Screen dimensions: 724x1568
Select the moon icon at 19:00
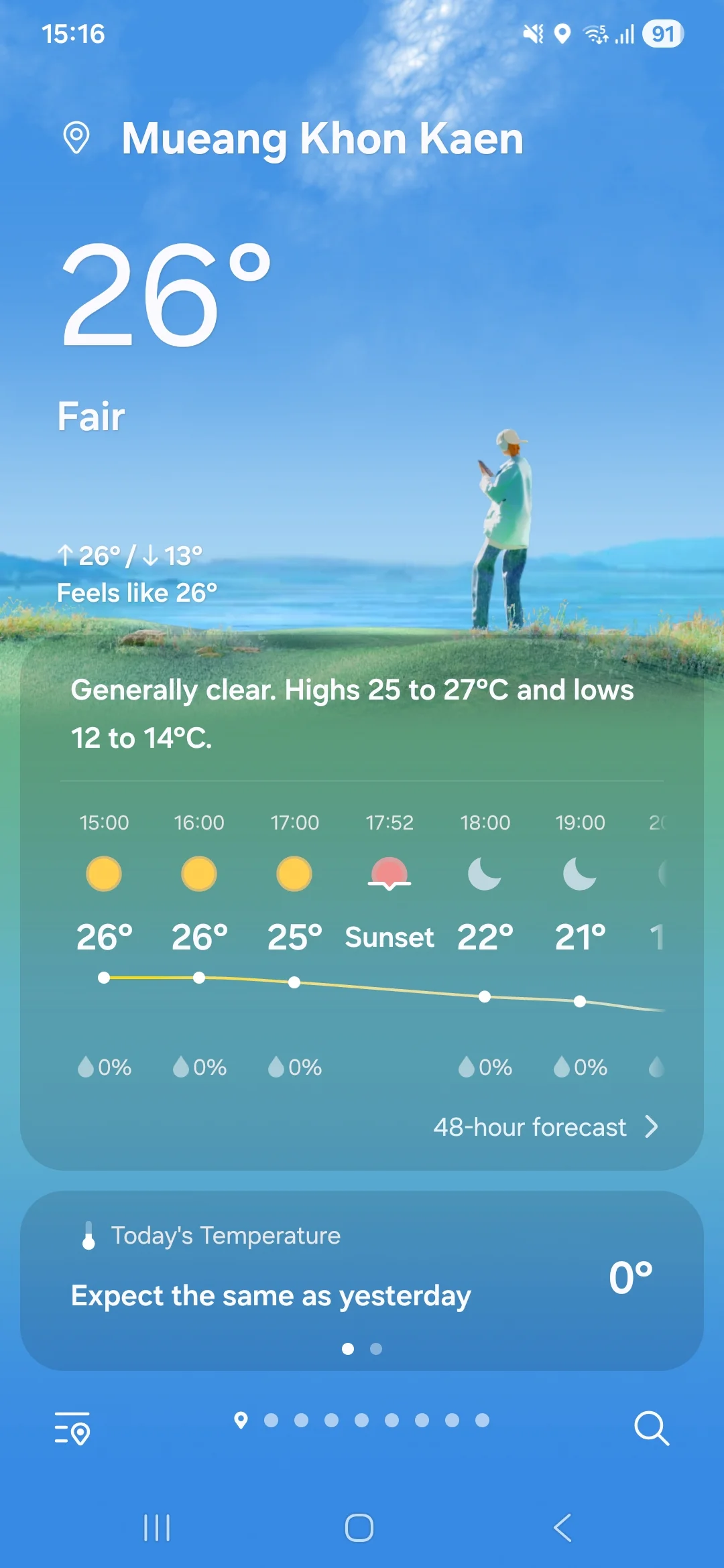tap(581, 873)
